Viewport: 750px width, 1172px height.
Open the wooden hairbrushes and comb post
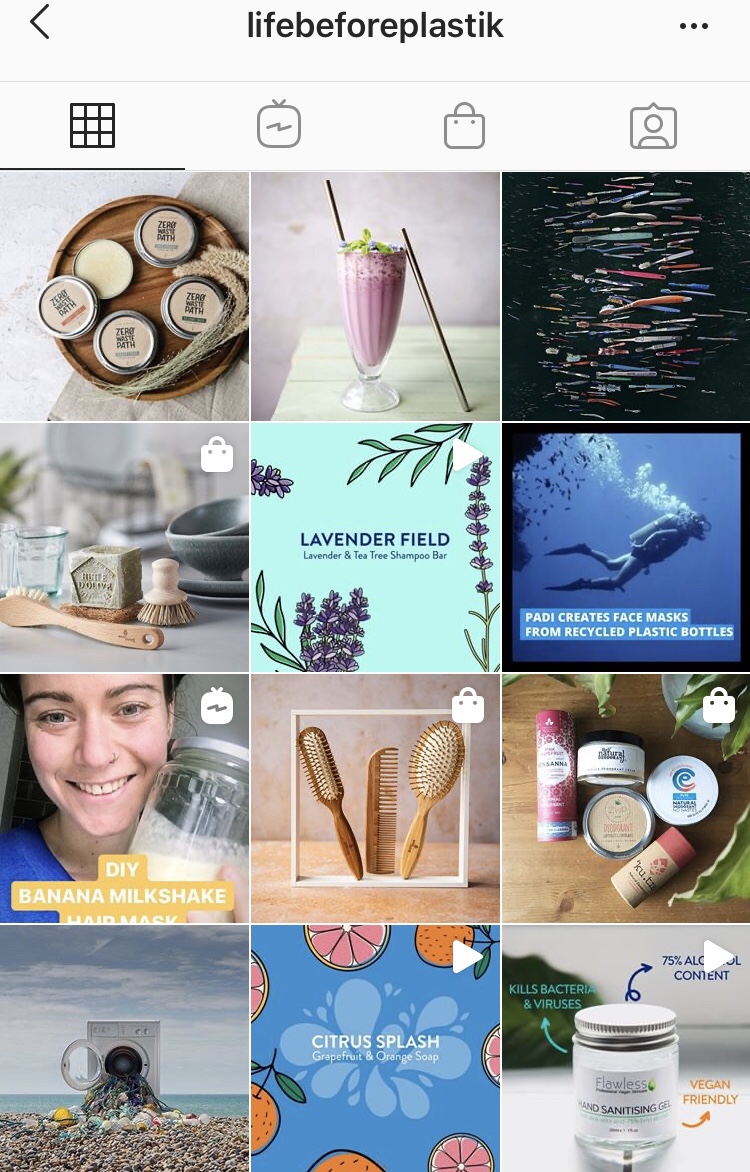pos(375,798)
